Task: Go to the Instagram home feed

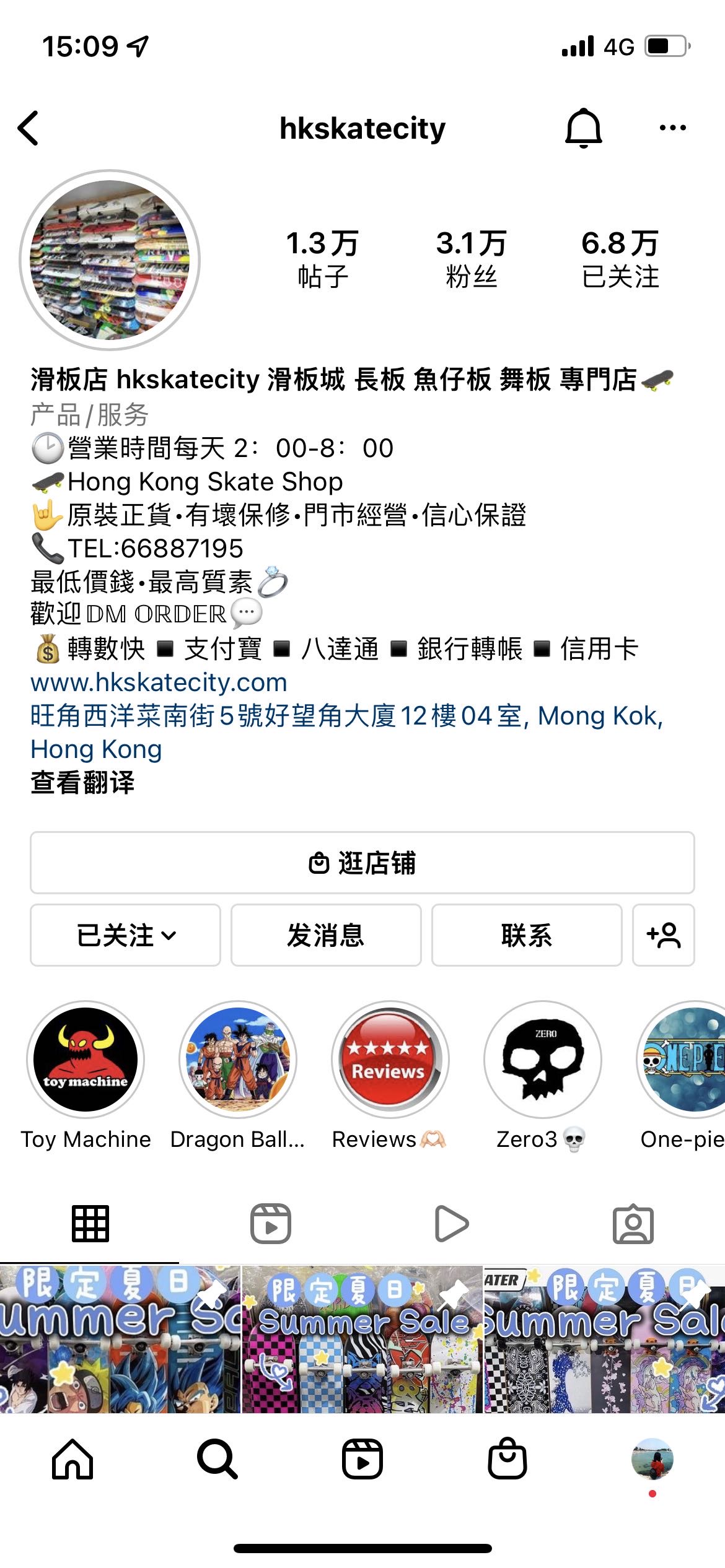Action: pos(72,1459)
